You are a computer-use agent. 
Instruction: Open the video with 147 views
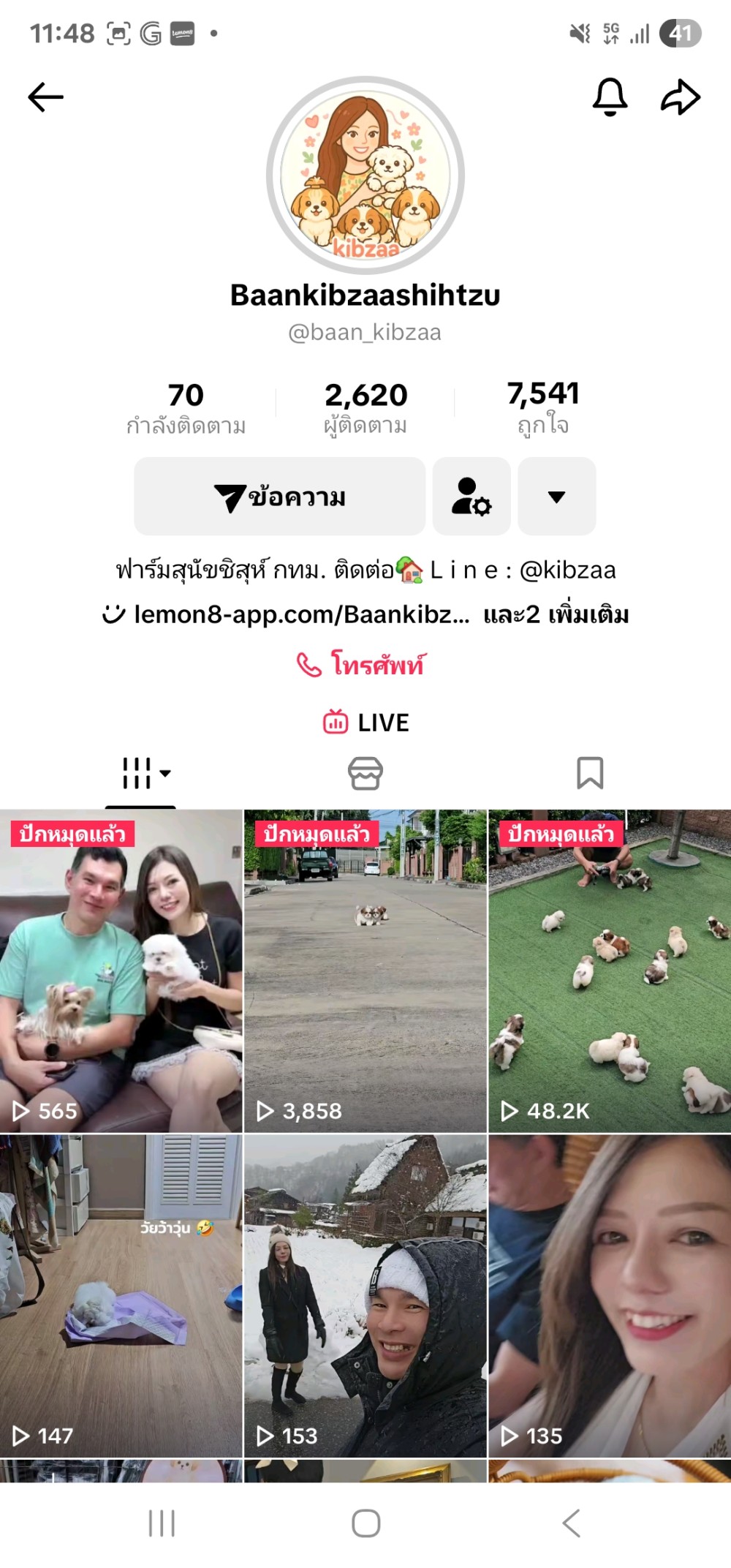121,1296
